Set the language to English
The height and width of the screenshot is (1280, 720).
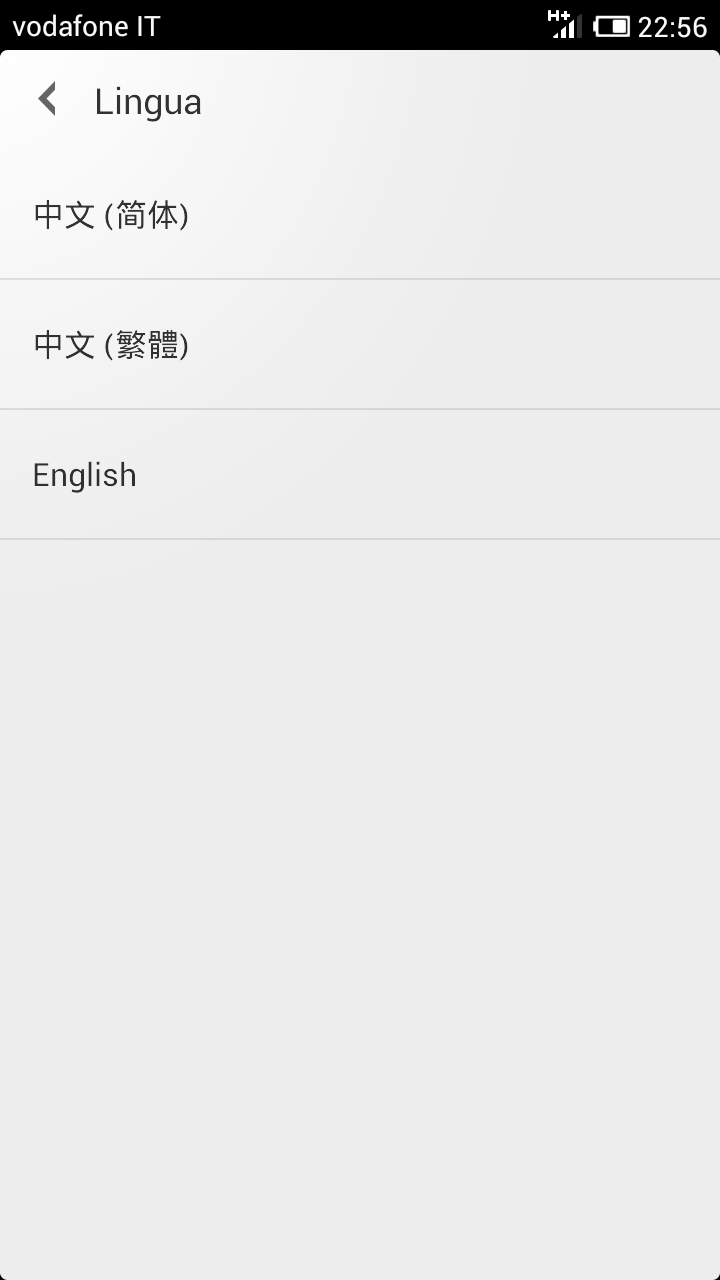coord(360,475)
